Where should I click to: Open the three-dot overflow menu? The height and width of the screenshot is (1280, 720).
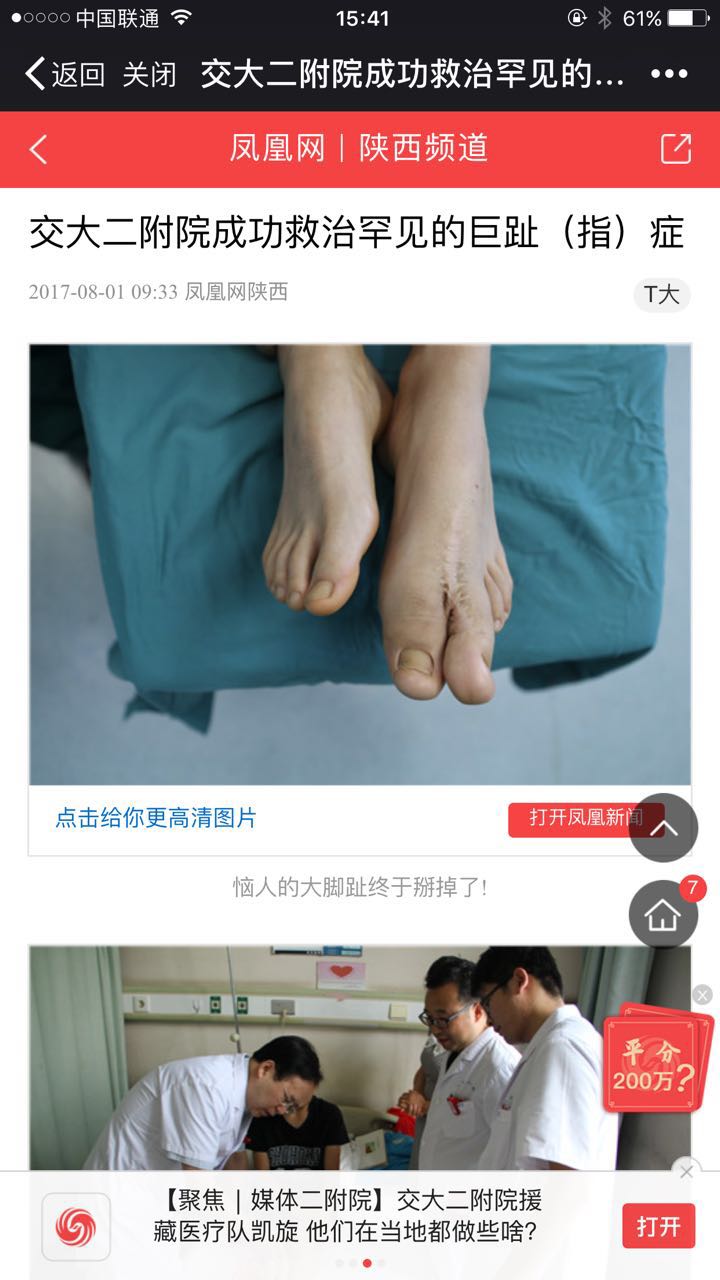pyautogui.click(x=669, y=75)
